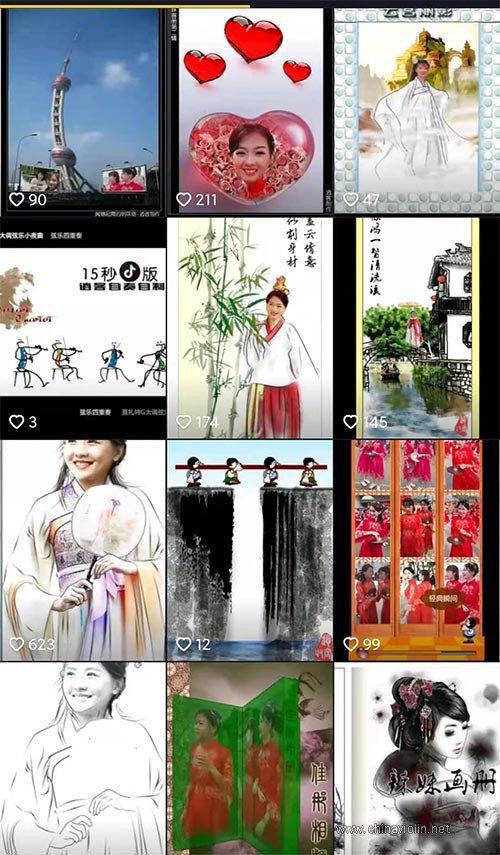Screen dimensions: 500x855
Task: Open the ink waterfall video with 12 likes
Action: point(250,550)
